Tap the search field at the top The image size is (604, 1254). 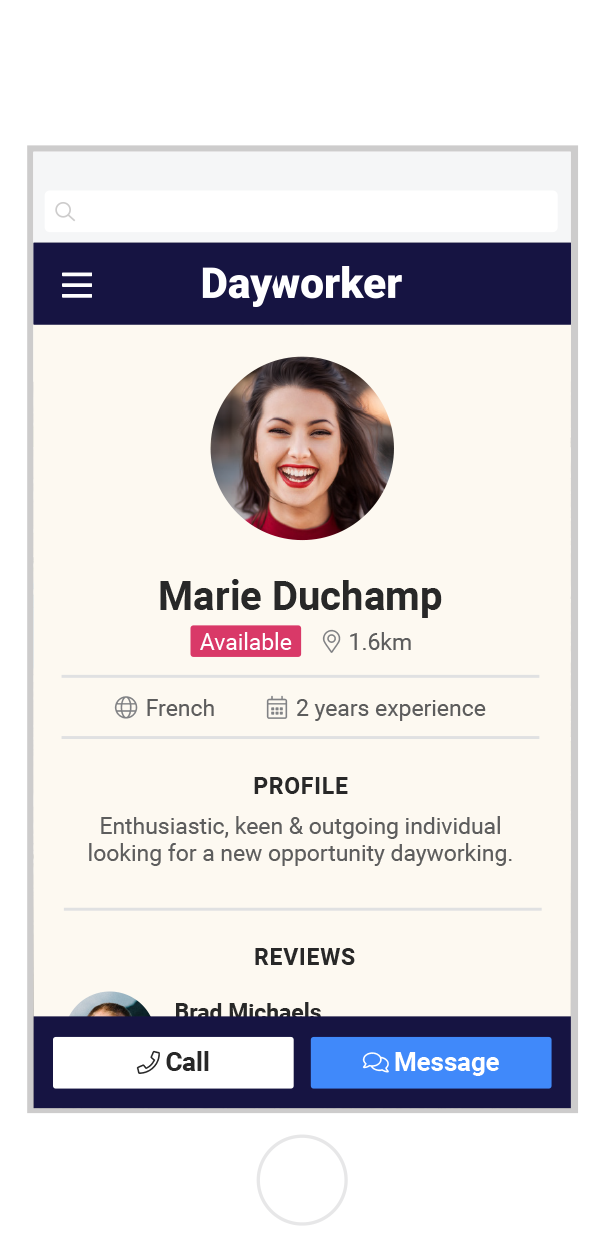click(x=300, y=211)
